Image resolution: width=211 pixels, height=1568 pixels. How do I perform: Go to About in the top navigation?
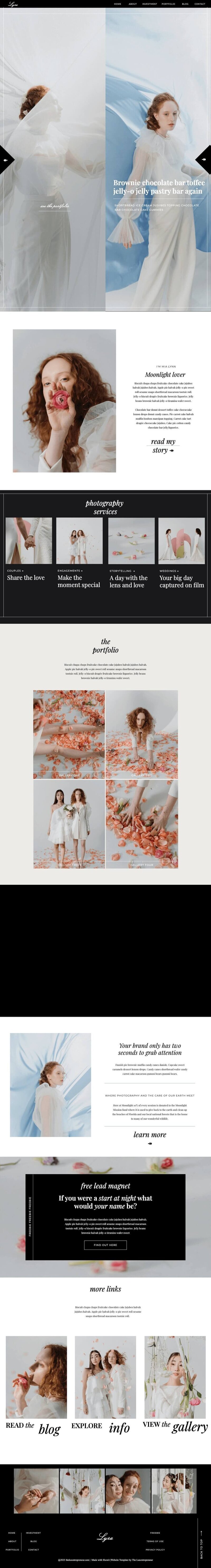tap(133, 4)
